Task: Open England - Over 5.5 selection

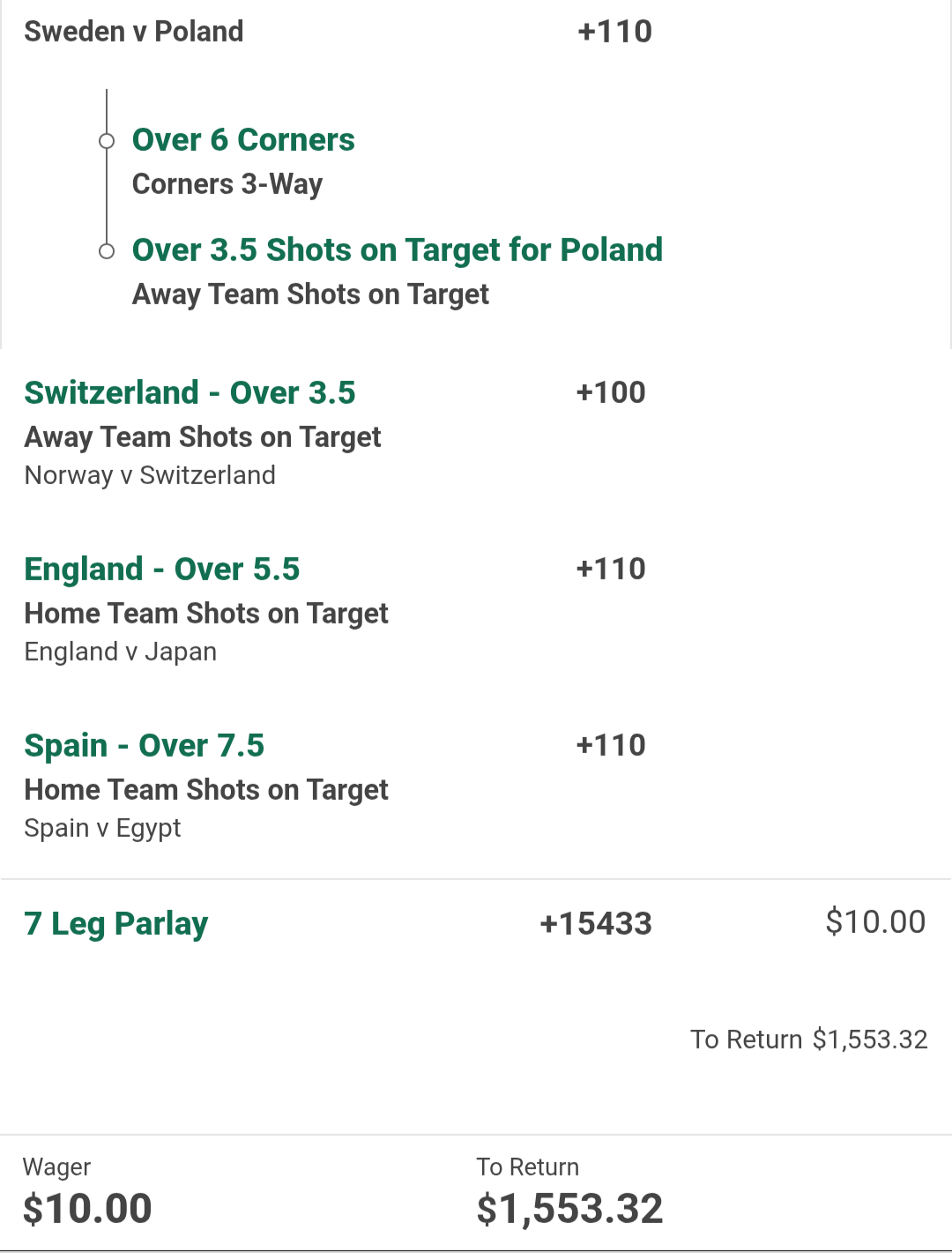Action: [162, 569]
